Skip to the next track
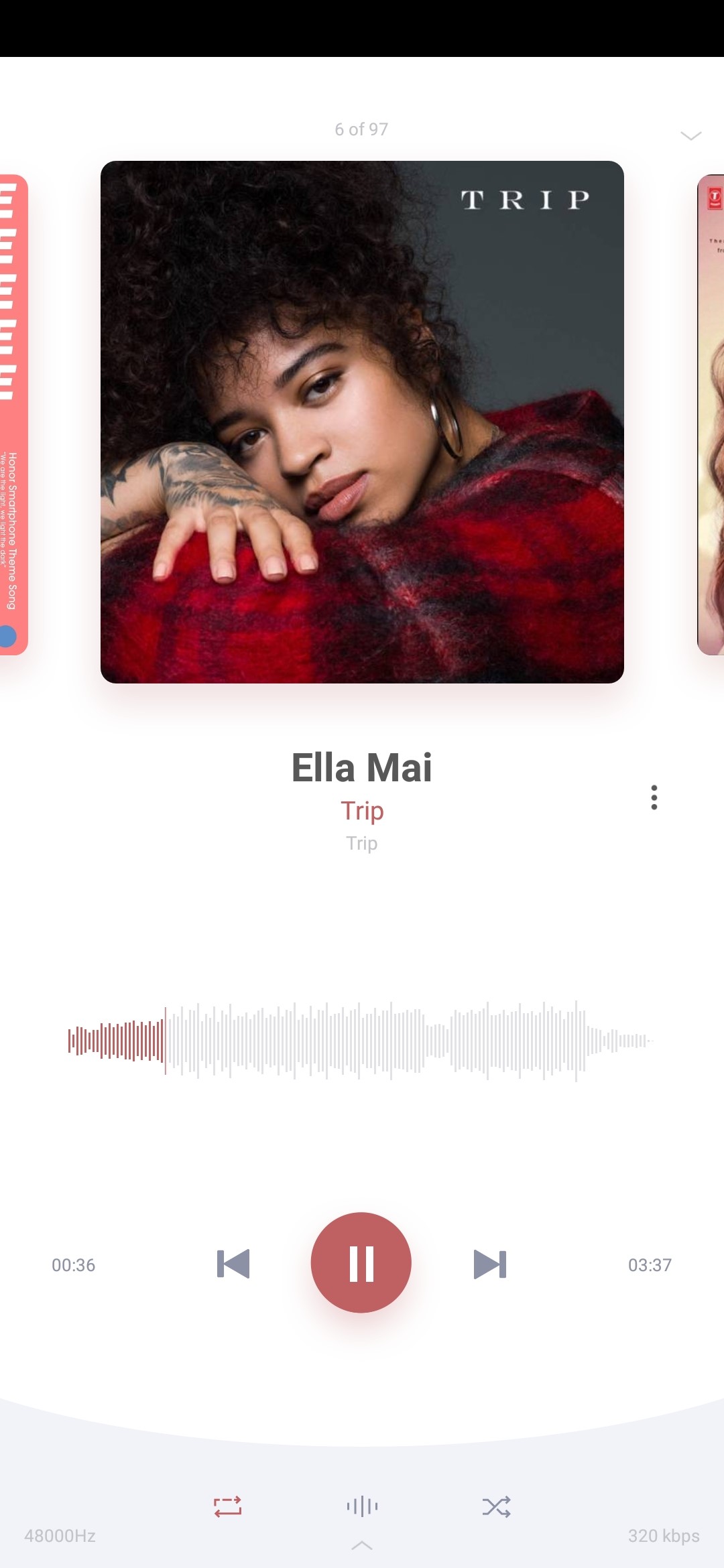Image resolution: width=724 pixels, height=1568 pixels. click(489, 1264)
